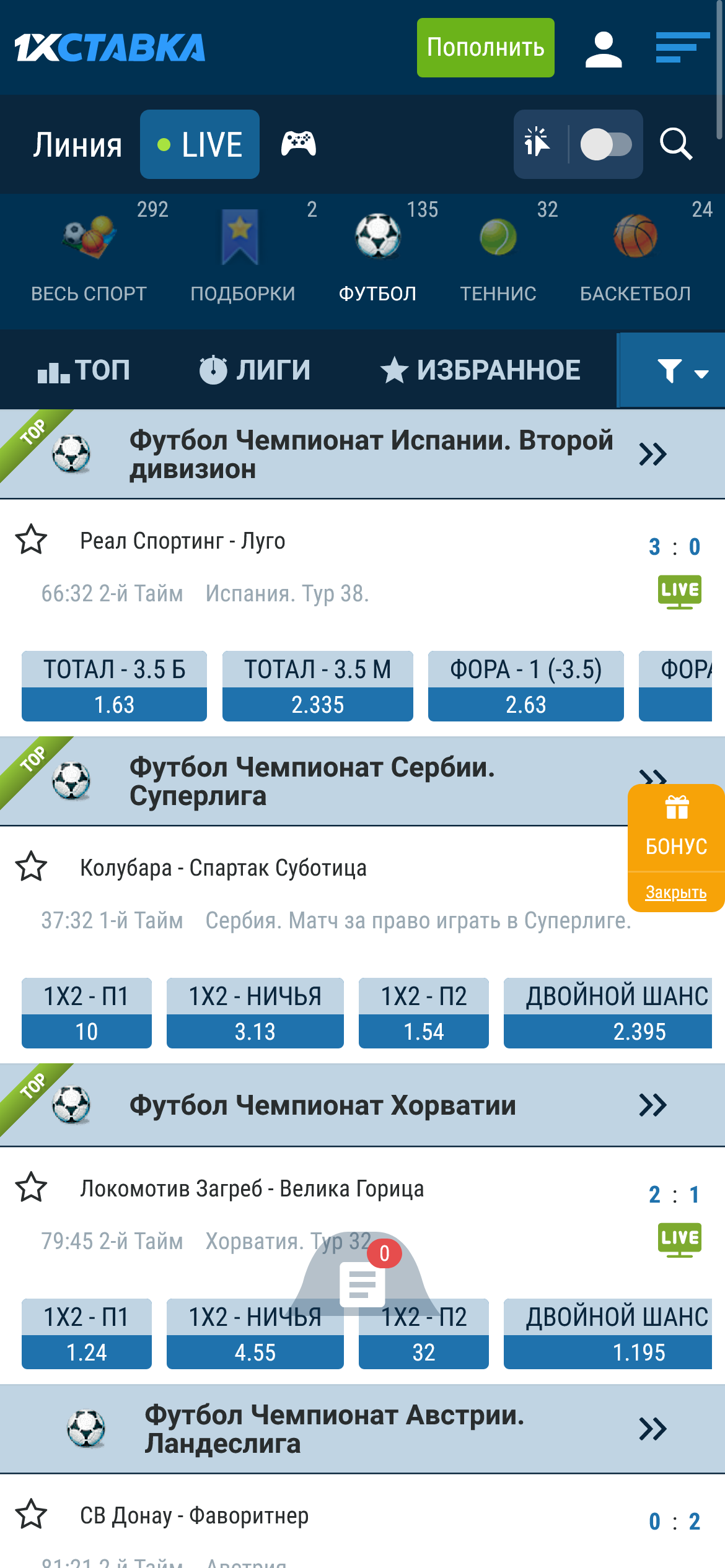Open the user profile icon
This screenshot has height=1568, width=725.
coord(603,49)
